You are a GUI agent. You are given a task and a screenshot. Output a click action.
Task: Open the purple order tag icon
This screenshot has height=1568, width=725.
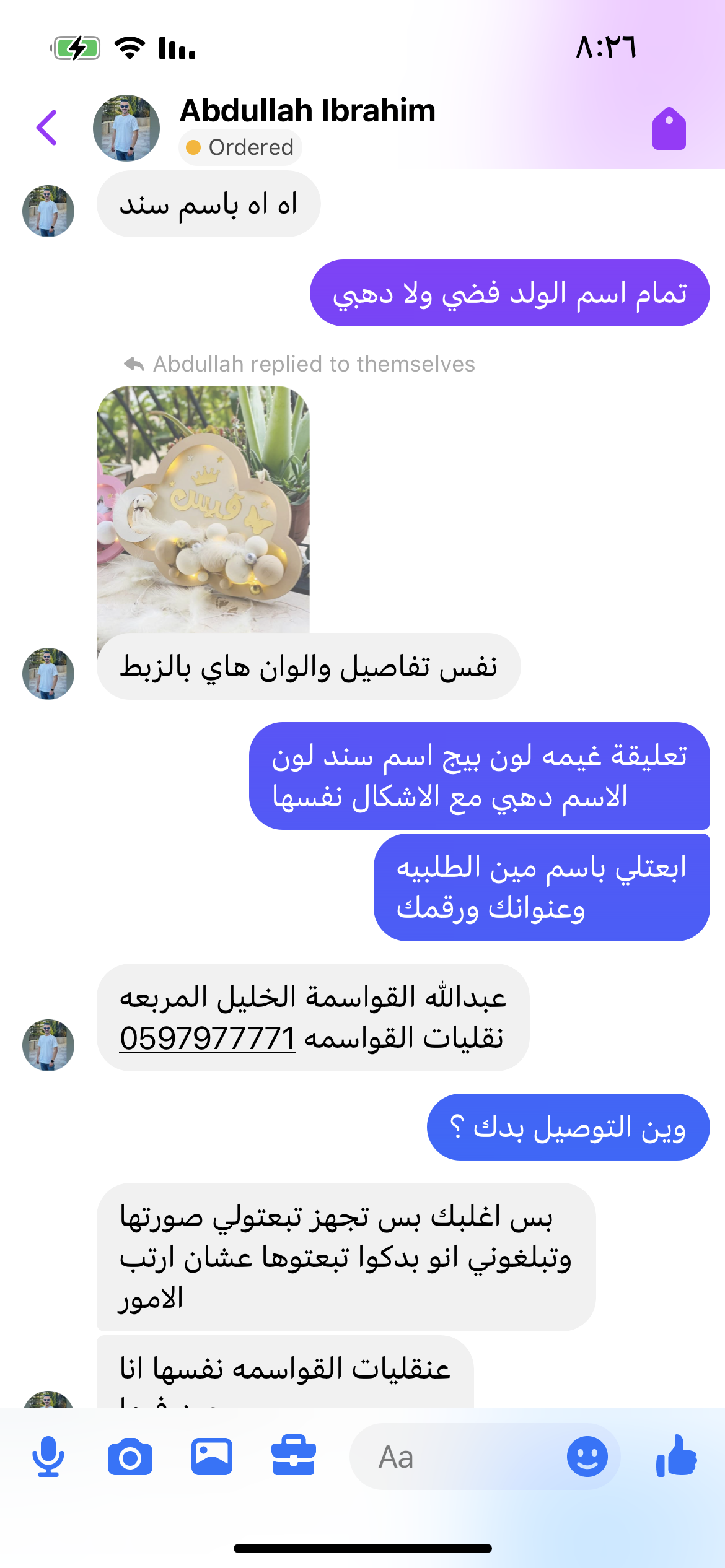coord(669,129)
